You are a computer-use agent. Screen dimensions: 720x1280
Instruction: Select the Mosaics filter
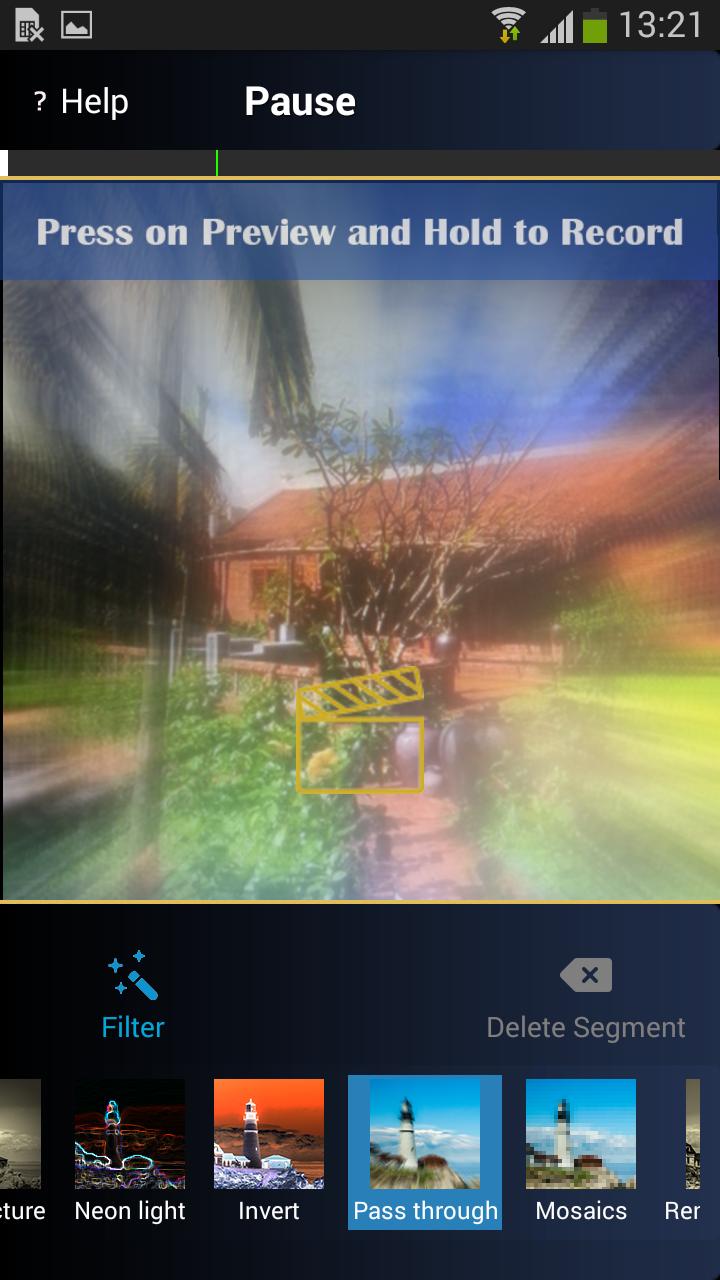(581, 1150)
